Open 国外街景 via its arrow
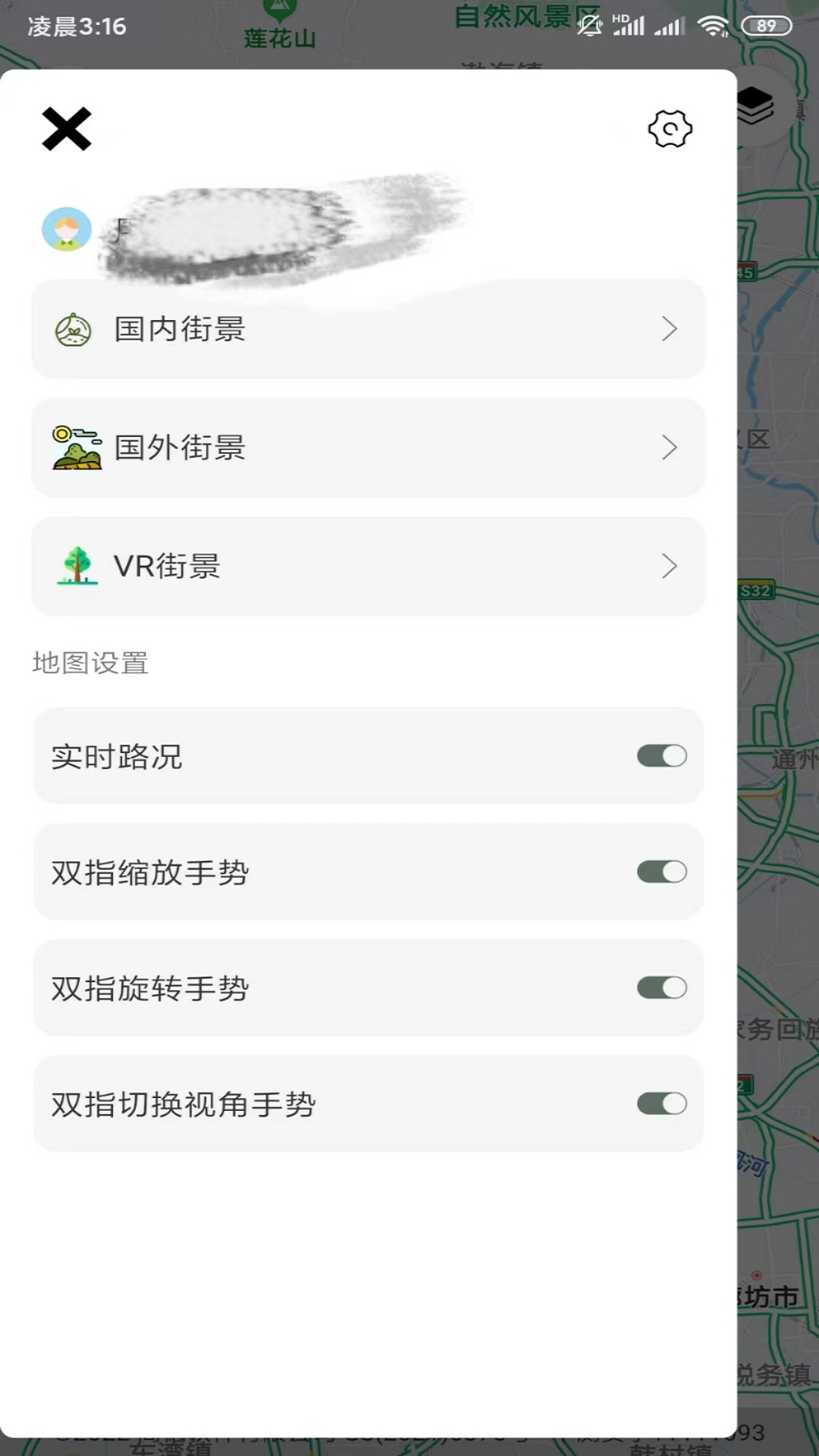Screen dimensions: 819x1456 (x=670, y=448)
